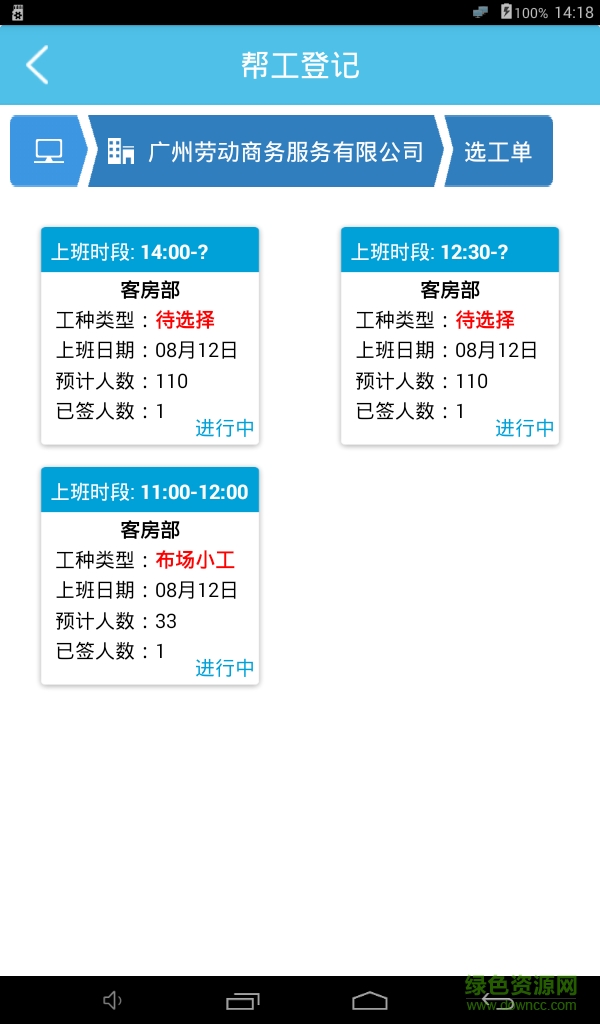Screen dimensions: 600x1024
Task: Go back from 帮工登记 screen
Action: [37, 65]
